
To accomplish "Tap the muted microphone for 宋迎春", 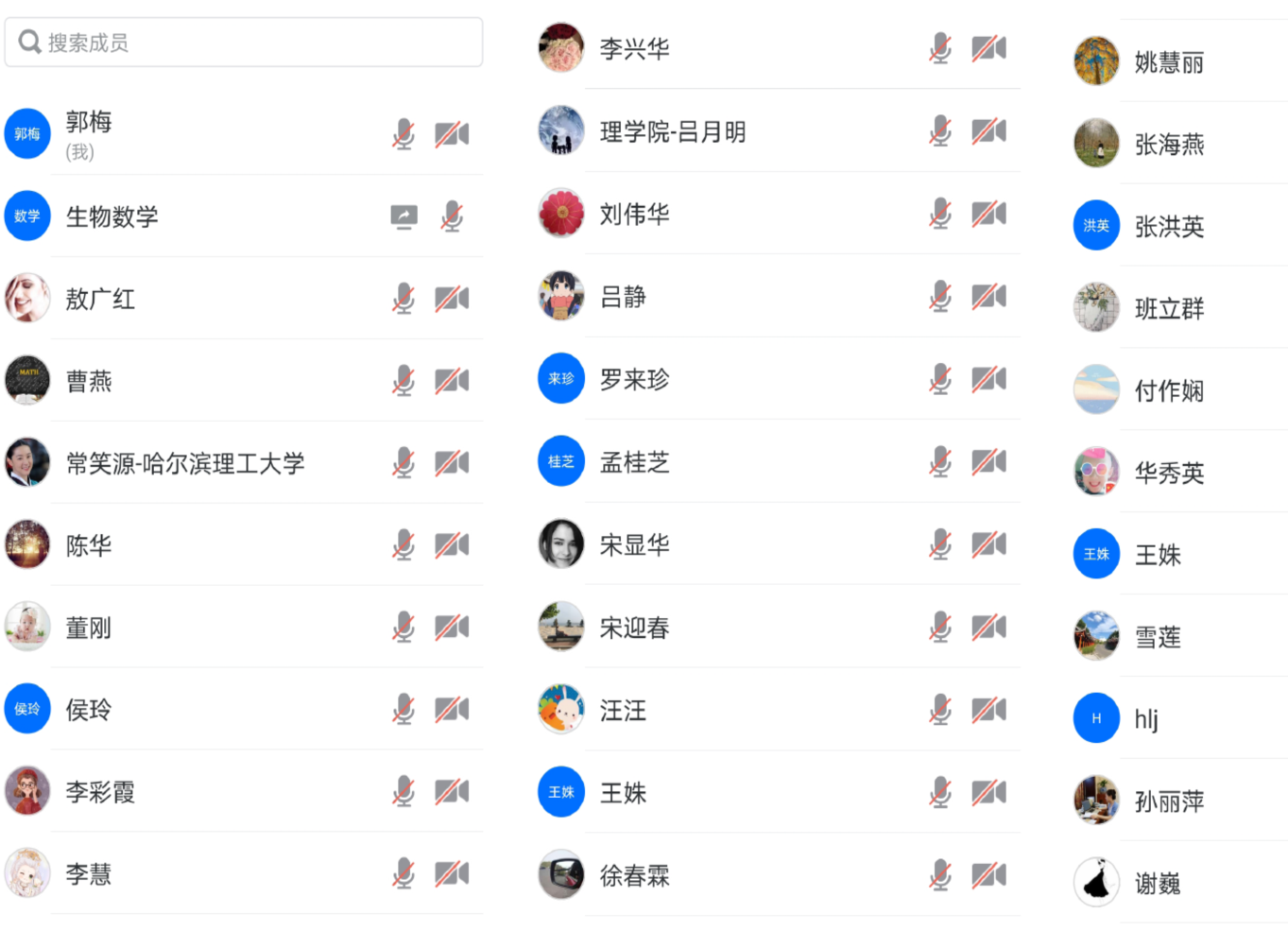I will coord(939,627).
